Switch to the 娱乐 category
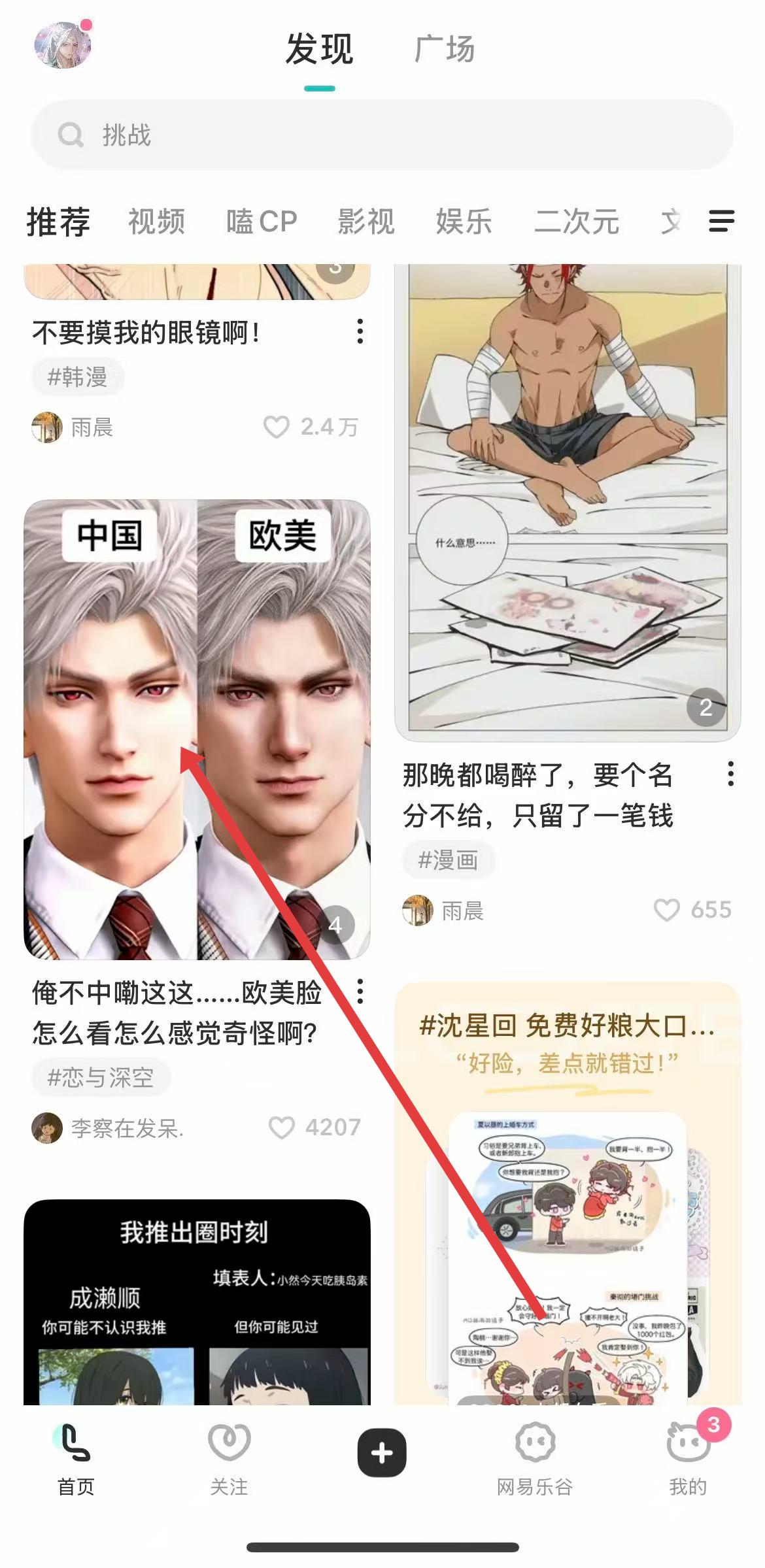Image resolution: width=765 pixels, height=1568 pixels. click(464, 222)
